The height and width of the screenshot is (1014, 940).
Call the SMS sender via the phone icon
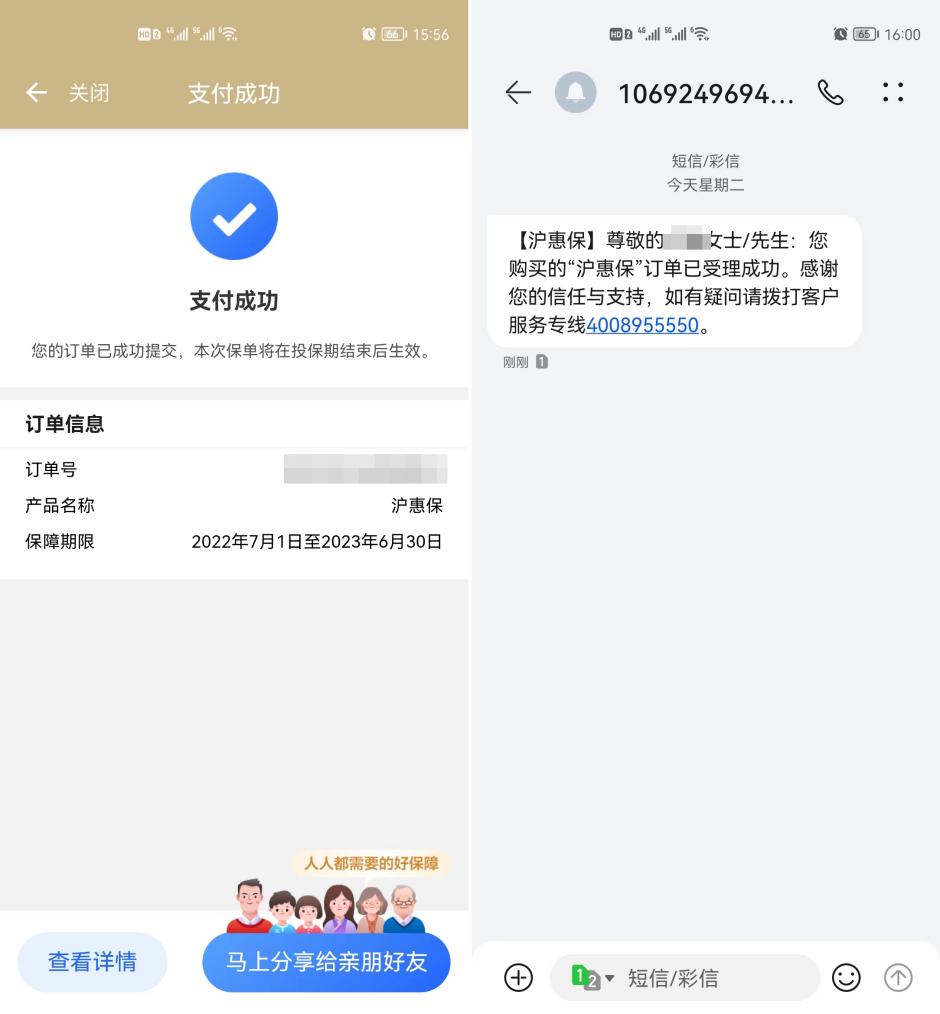point(830,93)
